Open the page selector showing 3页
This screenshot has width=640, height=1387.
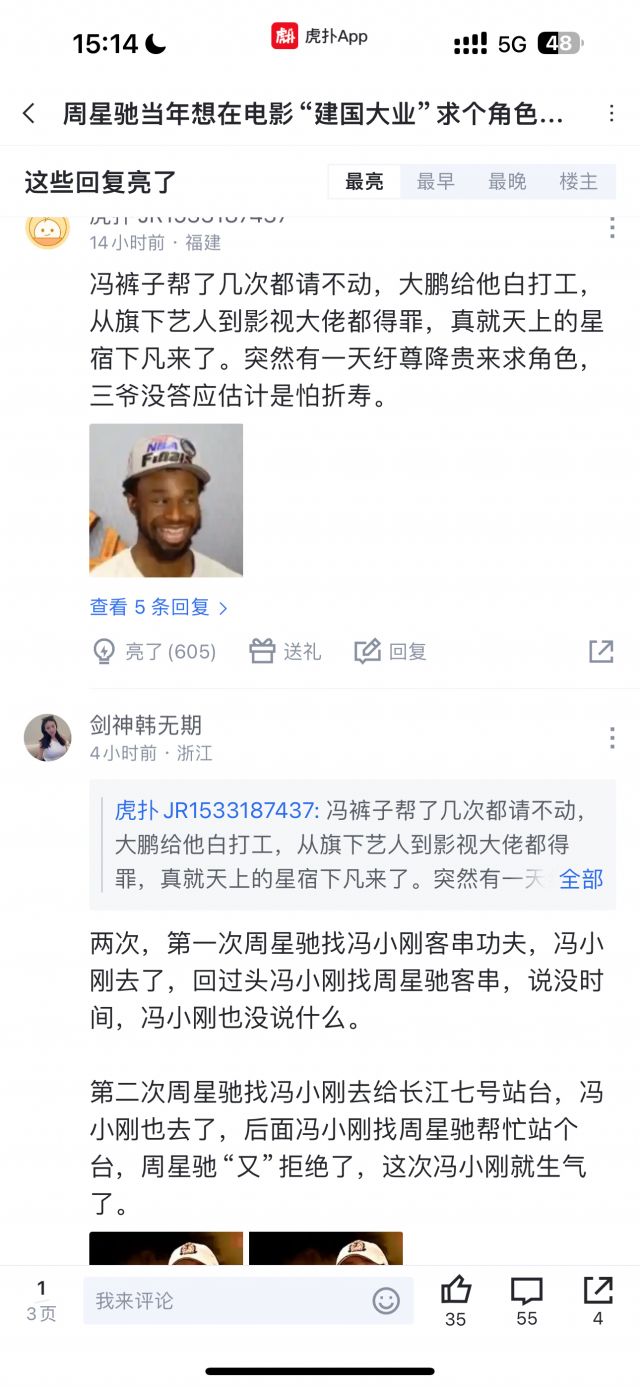41,1300
